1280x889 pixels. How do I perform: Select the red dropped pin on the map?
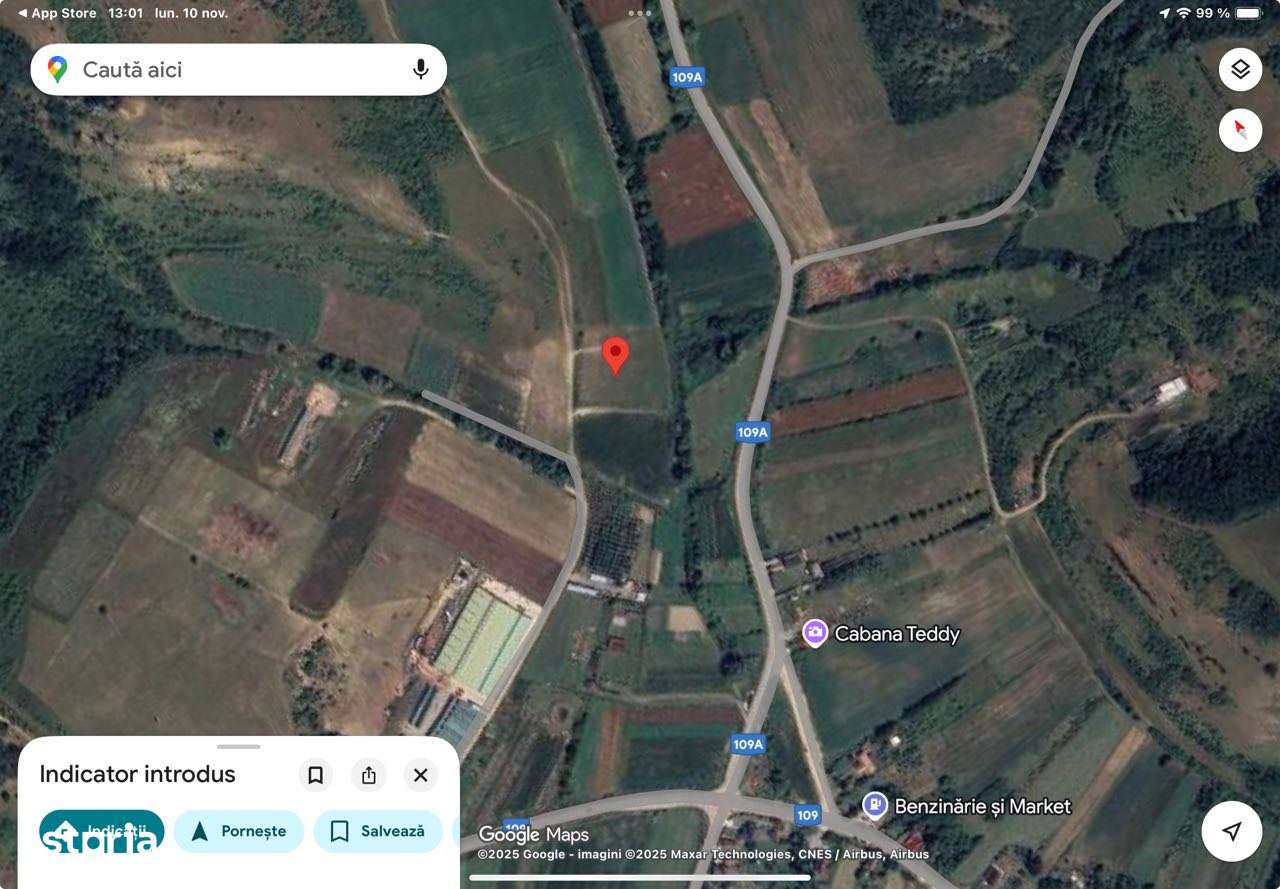click(616, 355)
